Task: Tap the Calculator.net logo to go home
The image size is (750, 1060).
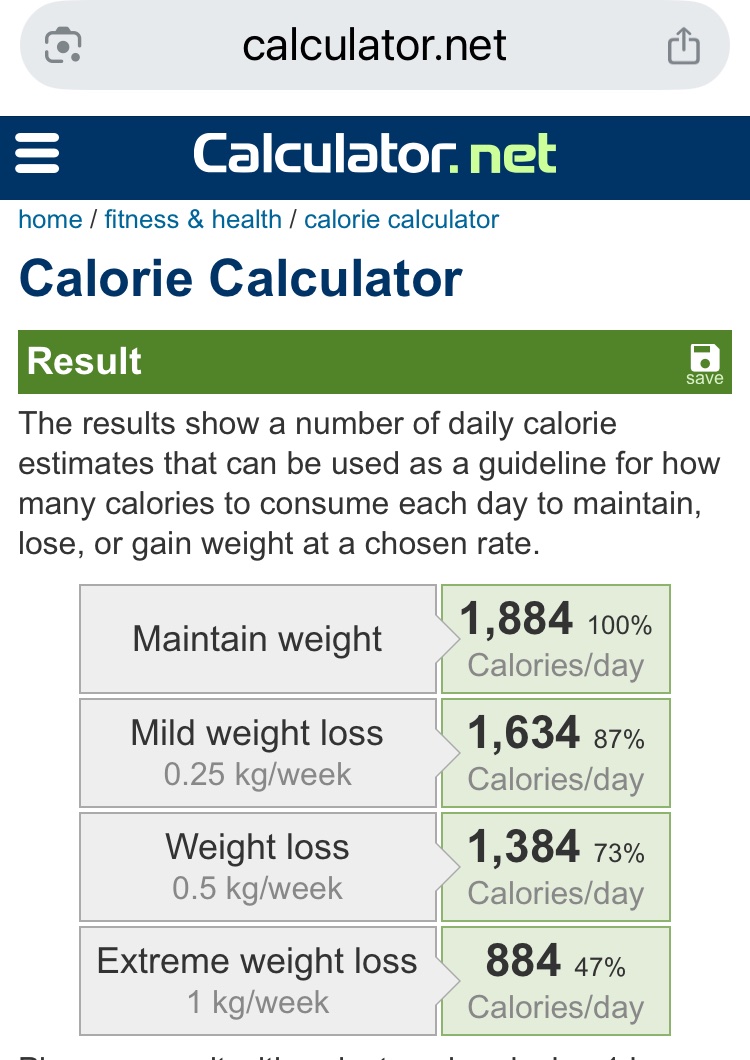Action: [x=374, y=155]
